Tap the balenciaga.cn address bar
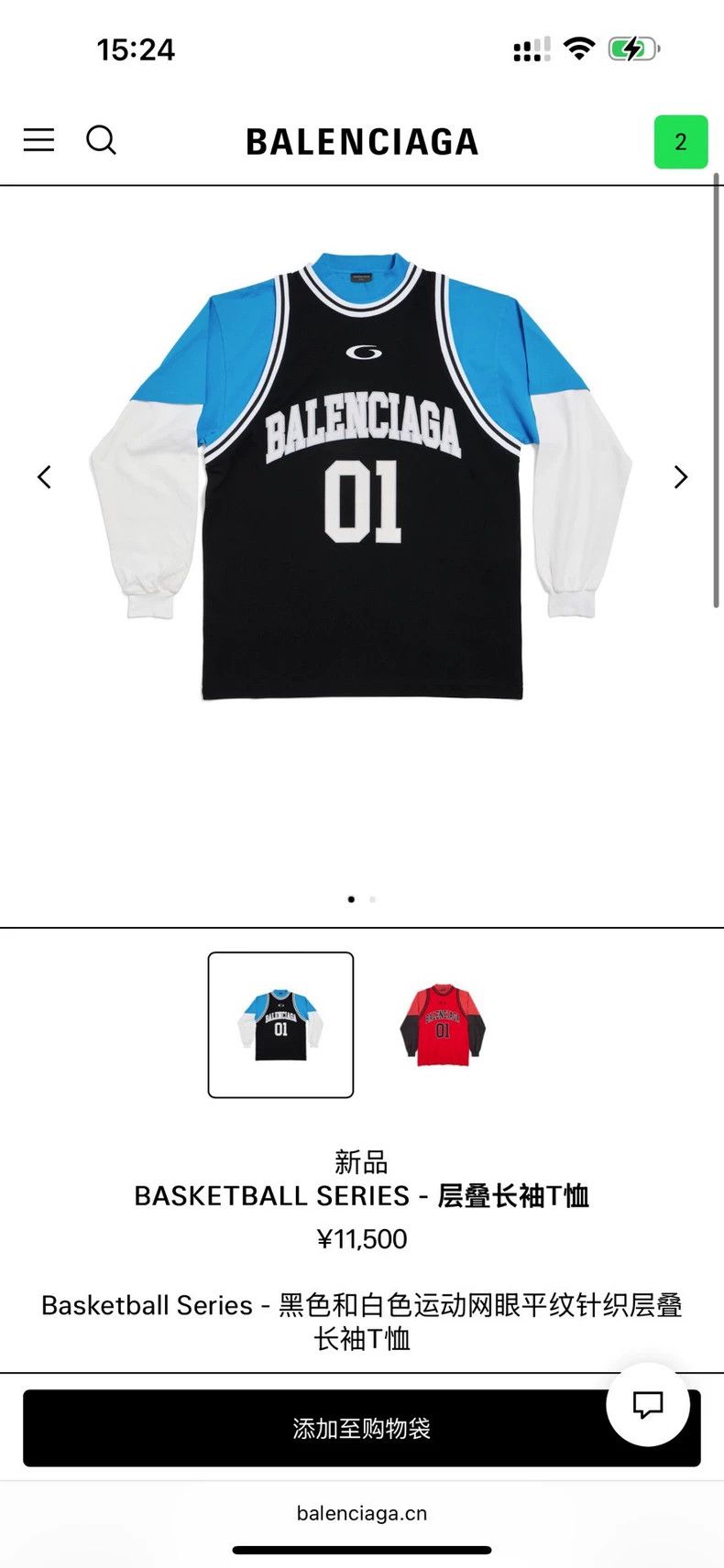This screenshot has width=724, height=1568. 362,1513
